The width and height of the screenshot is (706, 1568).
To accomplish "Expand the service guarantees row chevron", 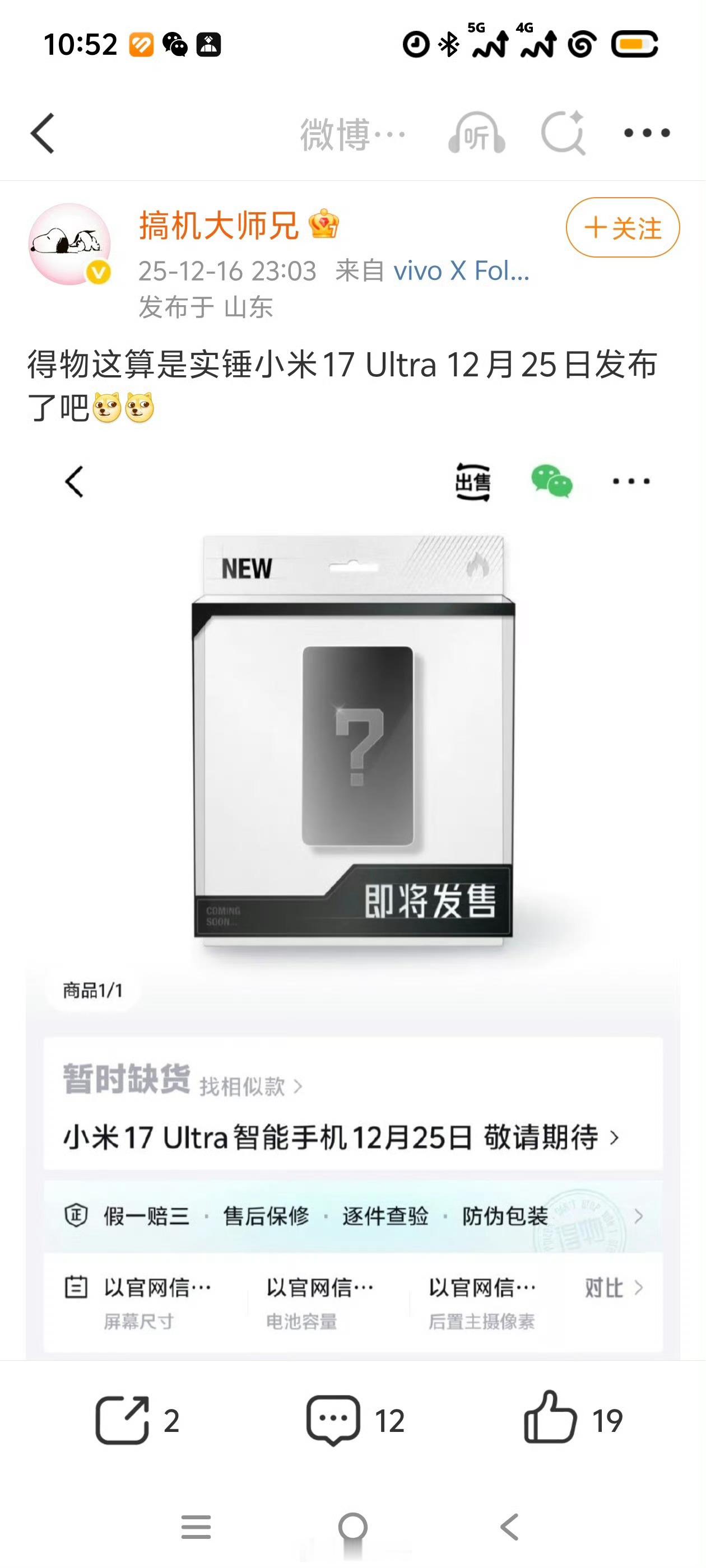I will [637, 1216].
